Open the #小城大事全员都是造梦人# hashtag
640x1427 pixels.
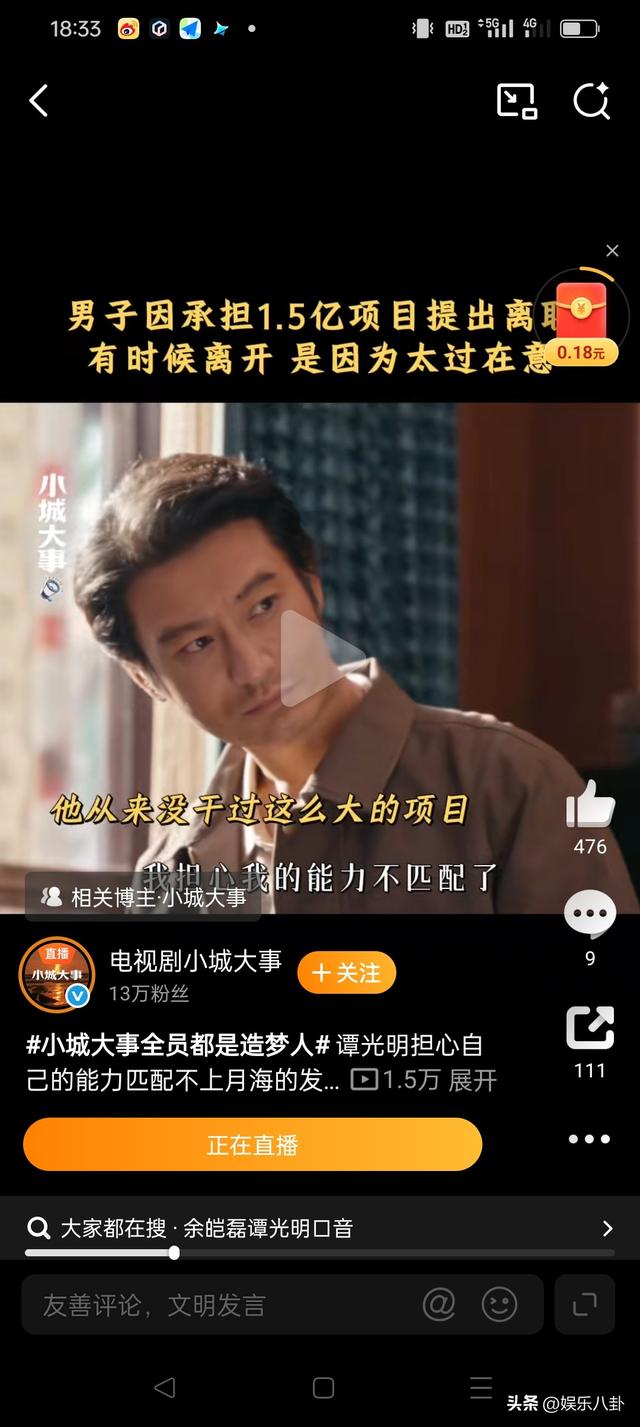[x=178, y=1046]
